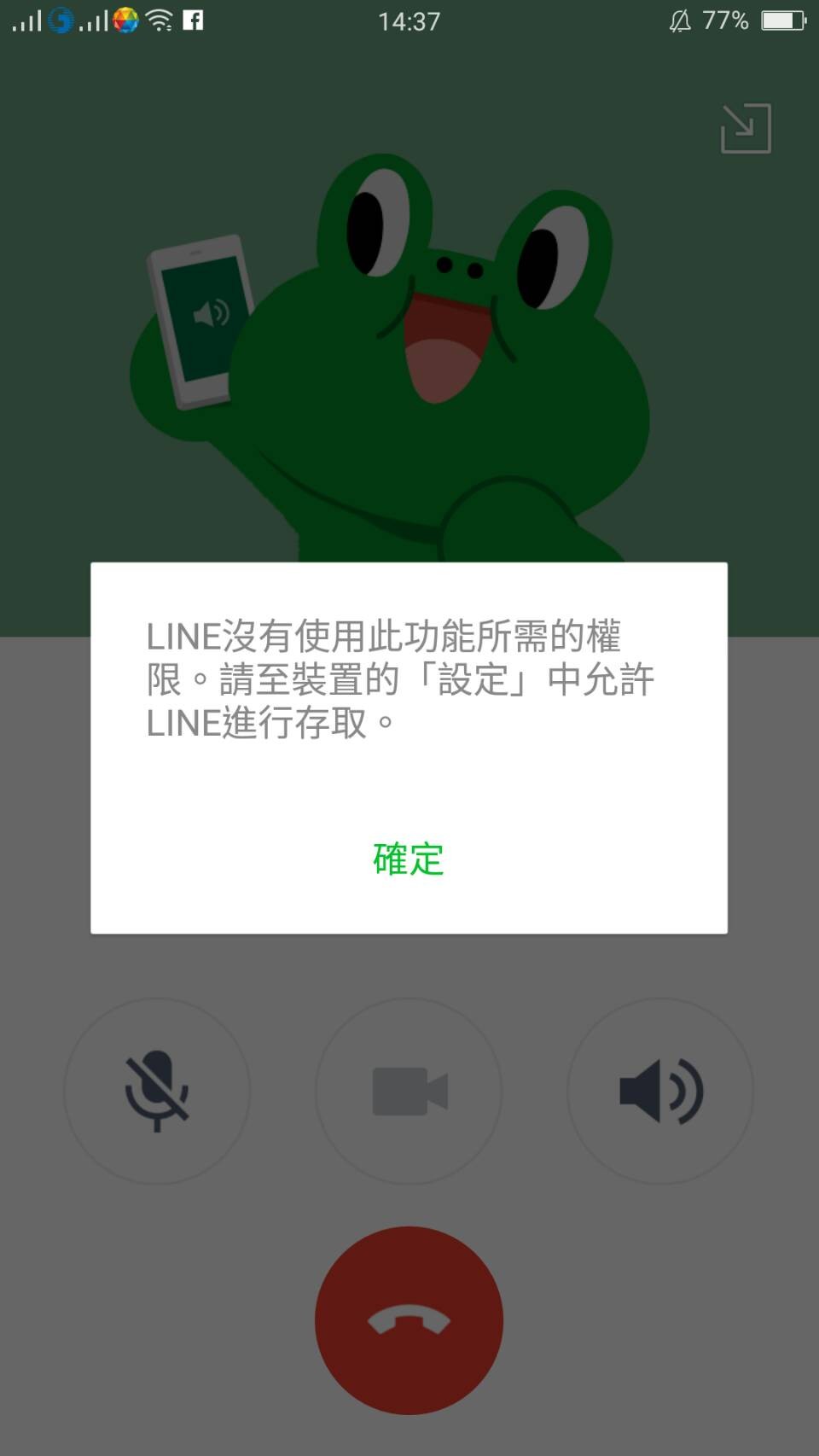
Task: Confirm the permission dialog with 確定
Action: tap(409, 859)
